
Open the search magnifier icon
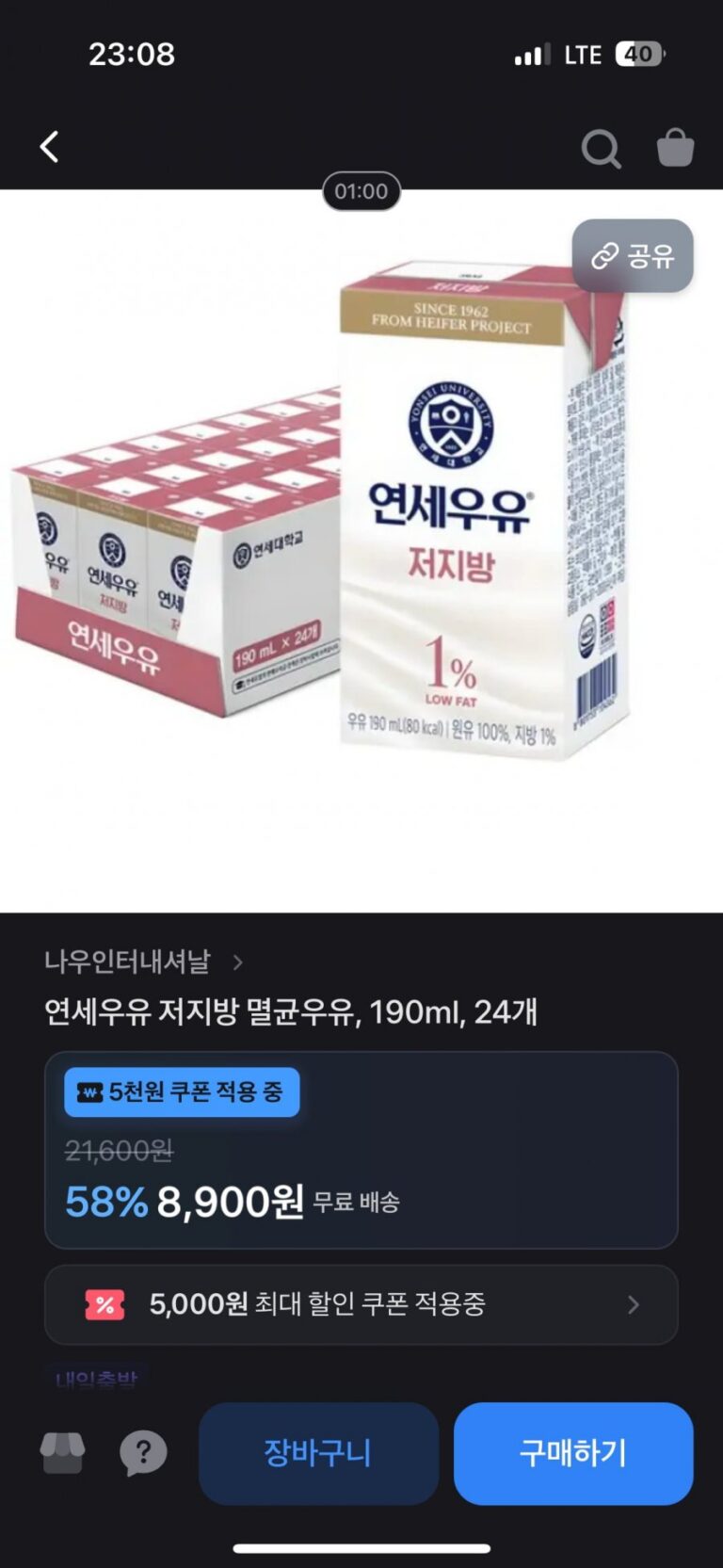tap(601, 148)
